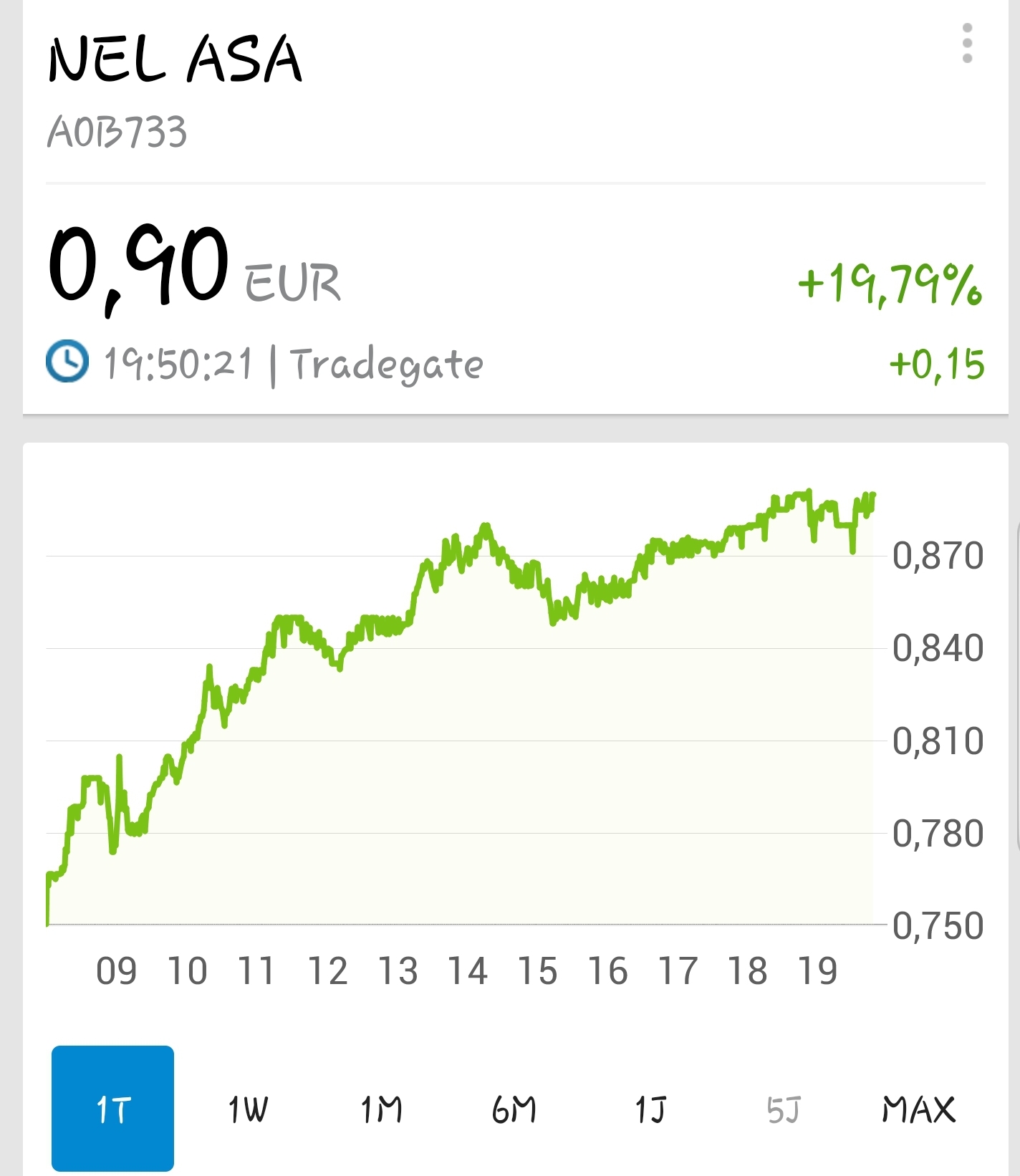The width and height of the screenshot is (1020, 1176).
Task: Click the +19,79% percentage change
Action: pos(888,284)
